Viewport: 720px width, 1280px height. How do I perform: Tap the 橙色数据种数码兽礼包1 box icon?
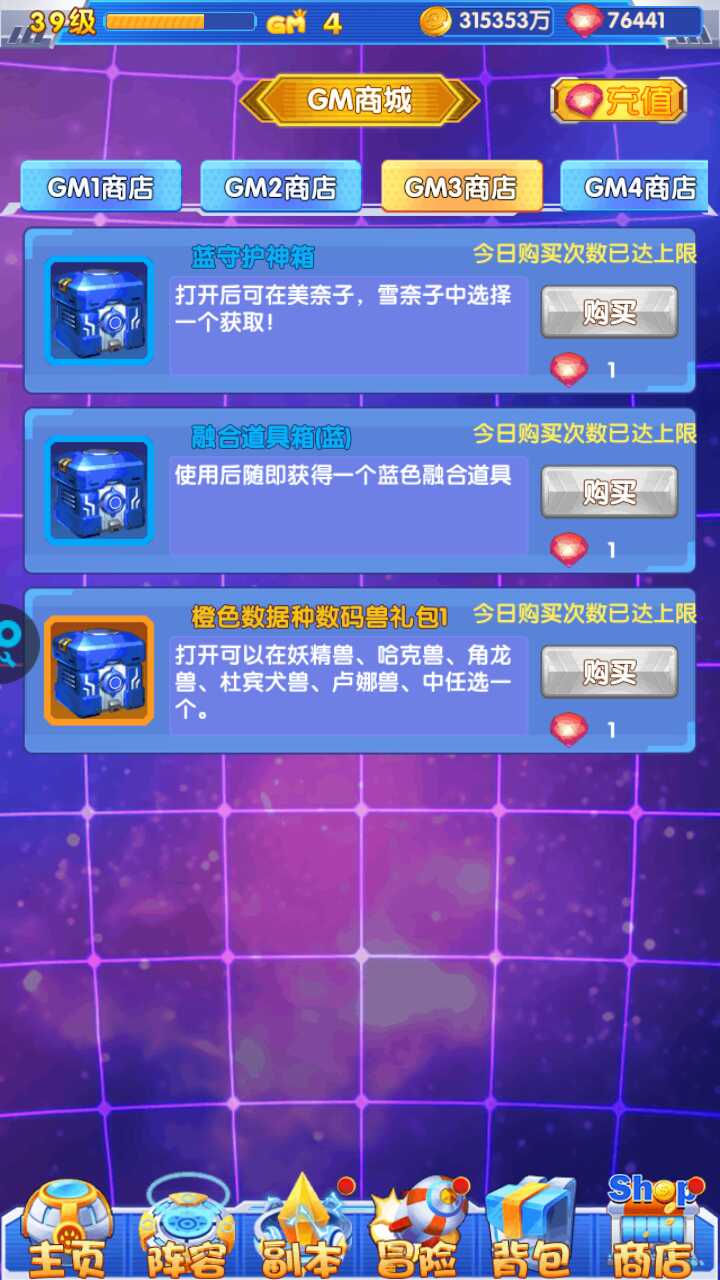click(x=99, y=671)
